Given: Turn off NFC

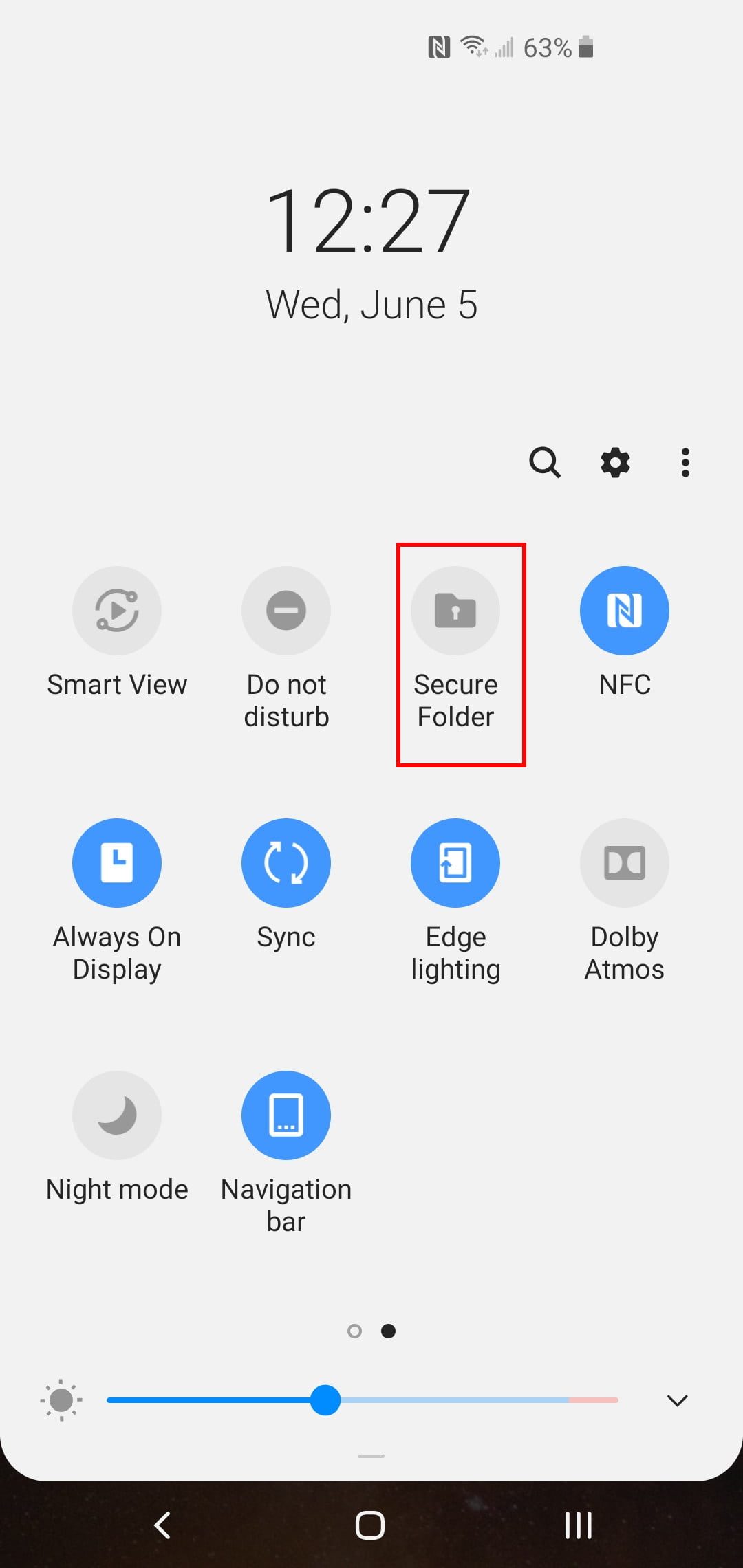Looking at the screenshot, I should click(x=625, y=610).
